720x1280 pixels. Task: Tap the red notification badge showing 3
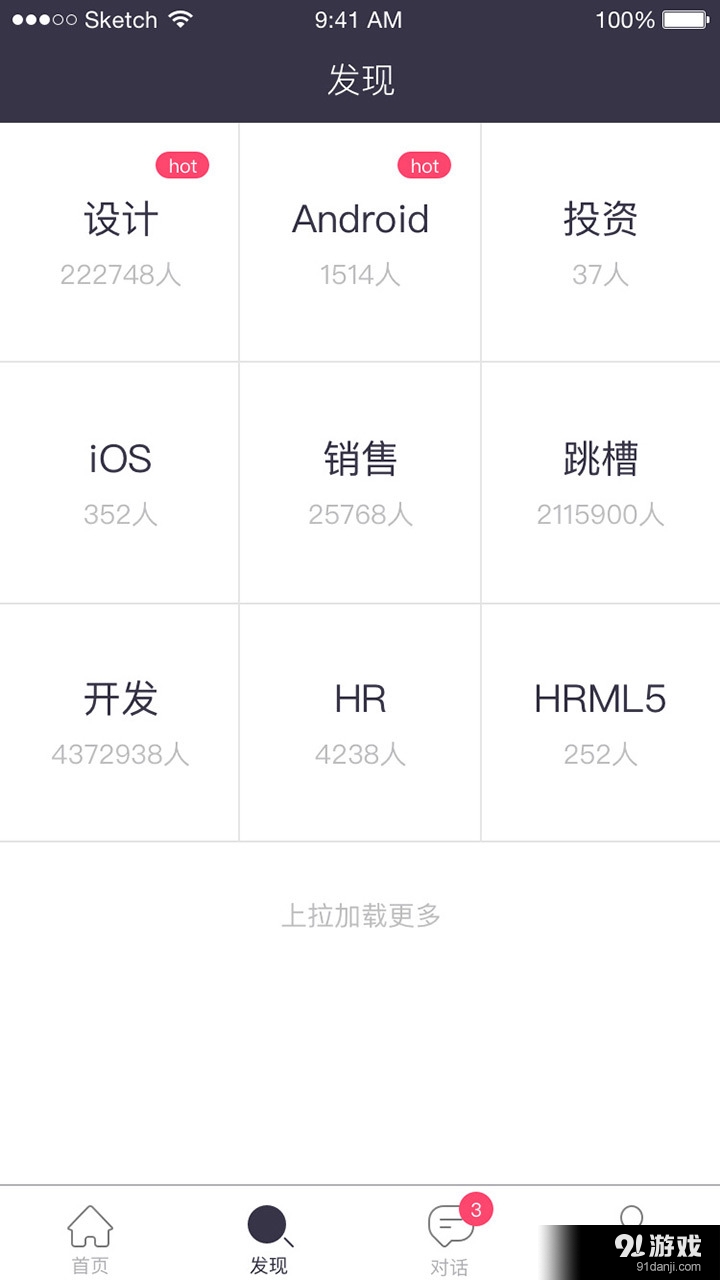click(475, 1209)
